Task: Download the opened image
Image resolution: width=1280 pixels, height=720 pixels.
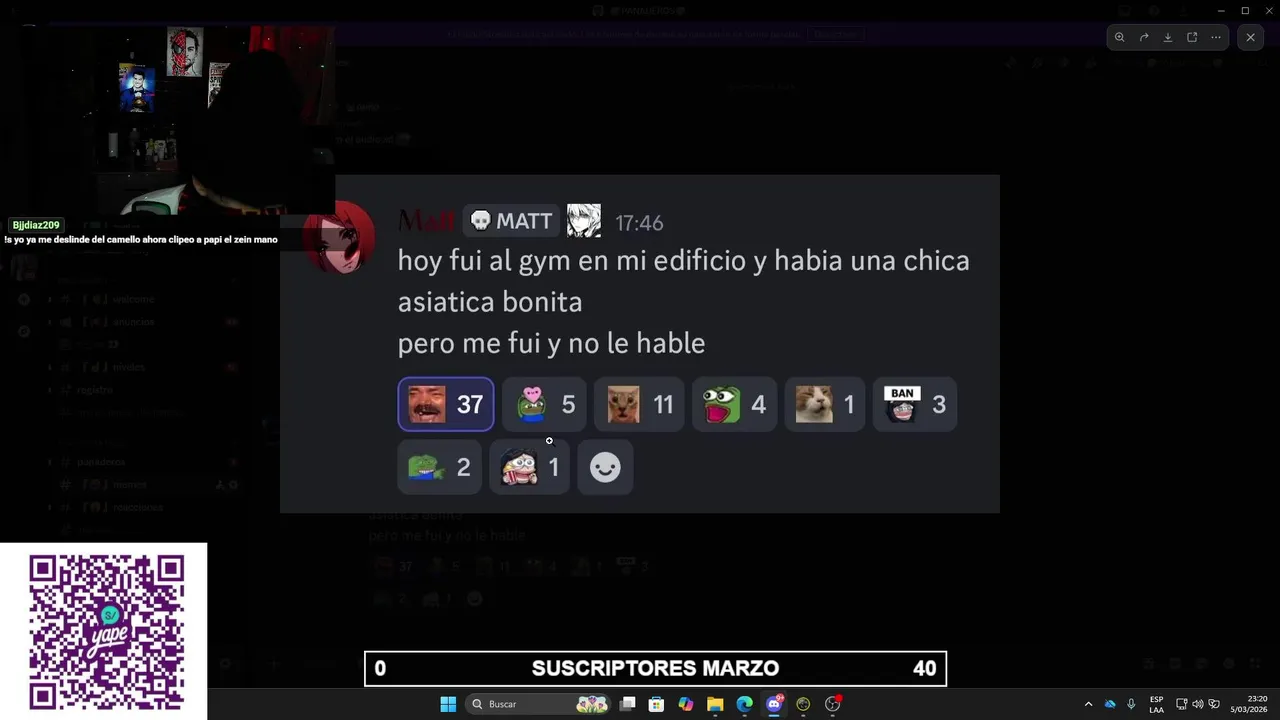Action: pyautogui.click(x=1167, y=37)
